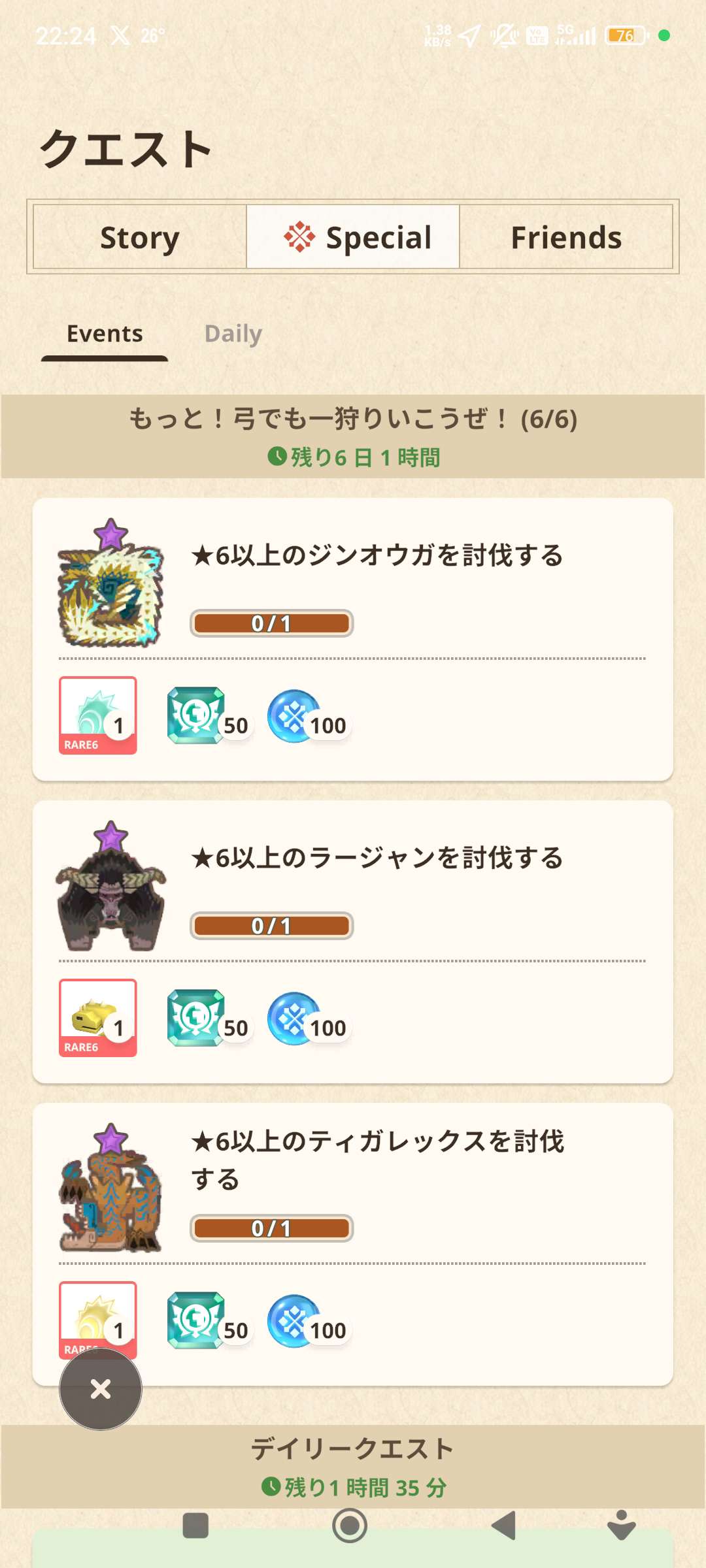Switch to the Story tab
The width and height of the screenshot is (706, 1568).
tap(139, 237)
